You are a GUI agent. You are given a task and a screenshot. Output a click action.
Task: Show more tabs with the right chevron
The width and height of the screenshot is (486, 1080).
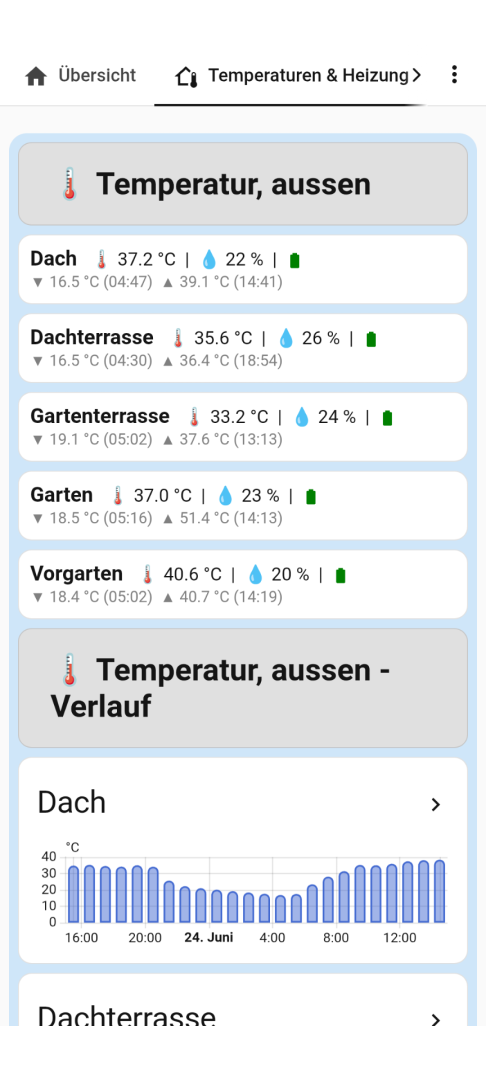point(417,76)
